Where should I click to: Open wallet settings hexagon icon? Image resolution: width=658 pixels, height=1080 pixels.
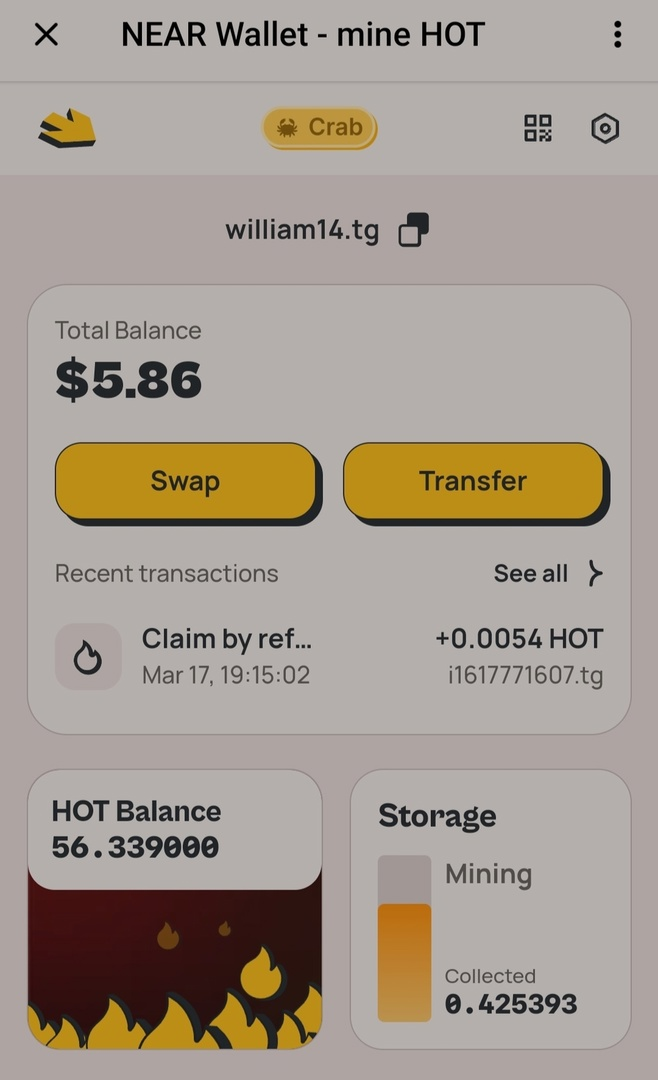pyautogui.click(x=605, y=128)
